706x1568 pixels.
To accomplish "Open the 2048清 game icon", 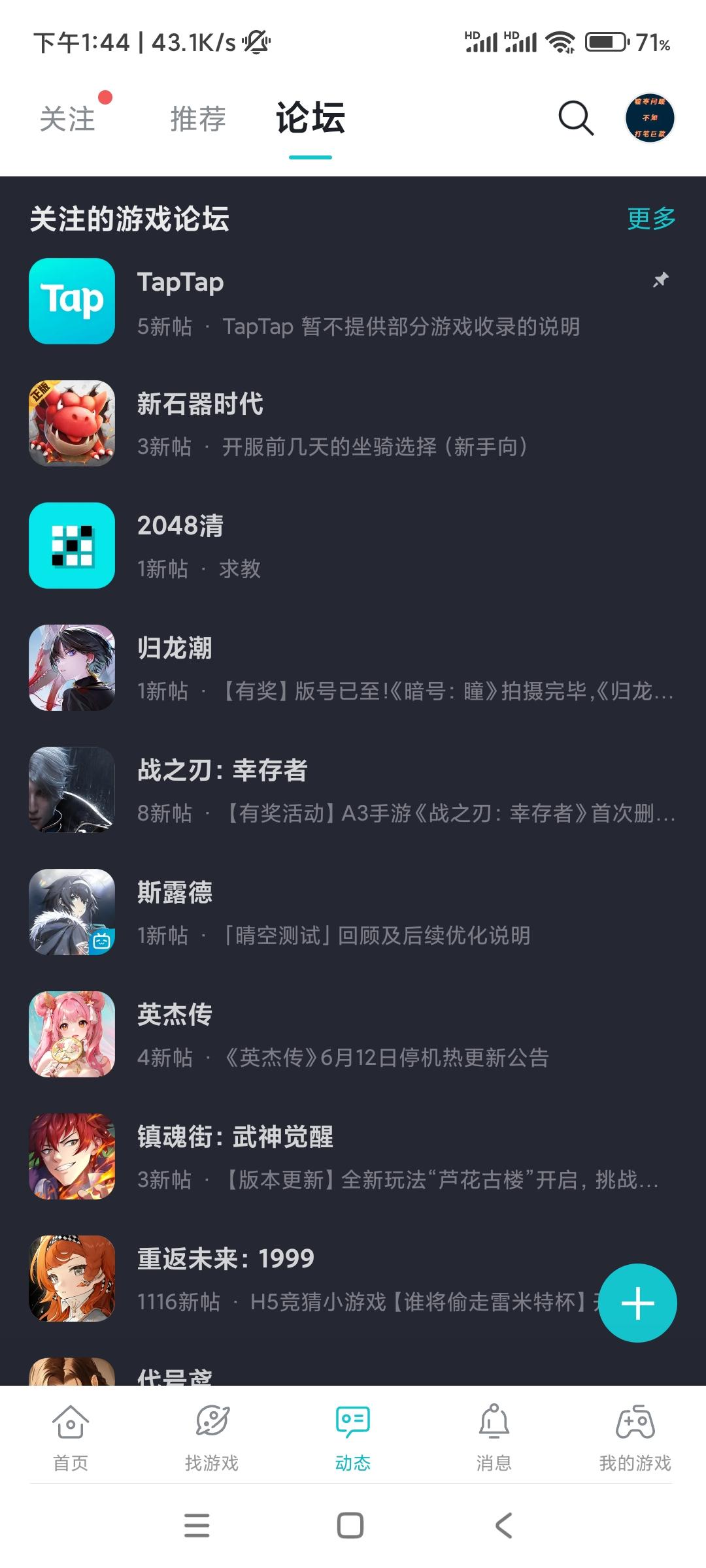I will tap(73, 546).
